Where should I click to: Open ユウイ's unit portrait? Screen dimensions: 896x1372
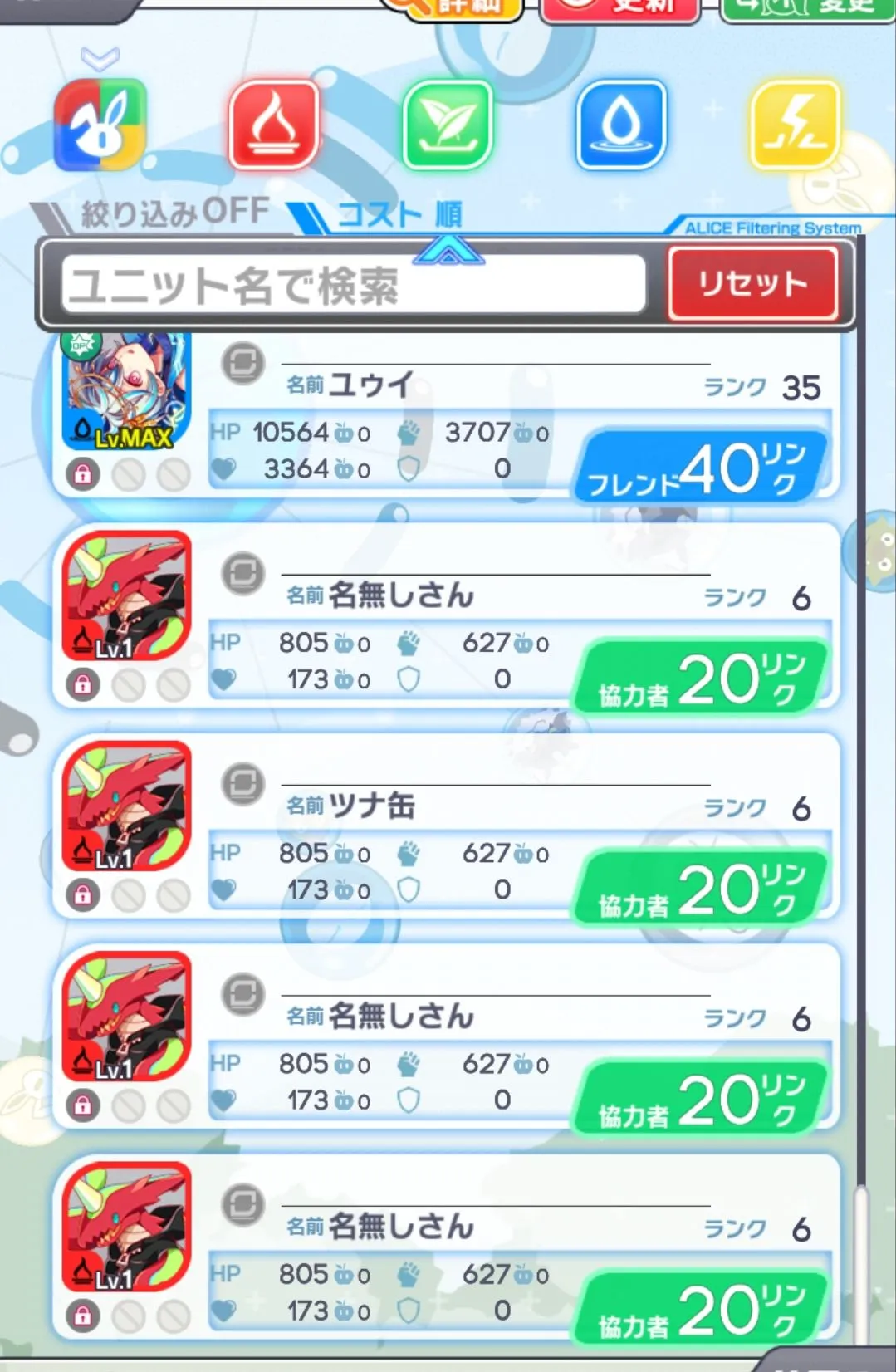click(127, 390)
